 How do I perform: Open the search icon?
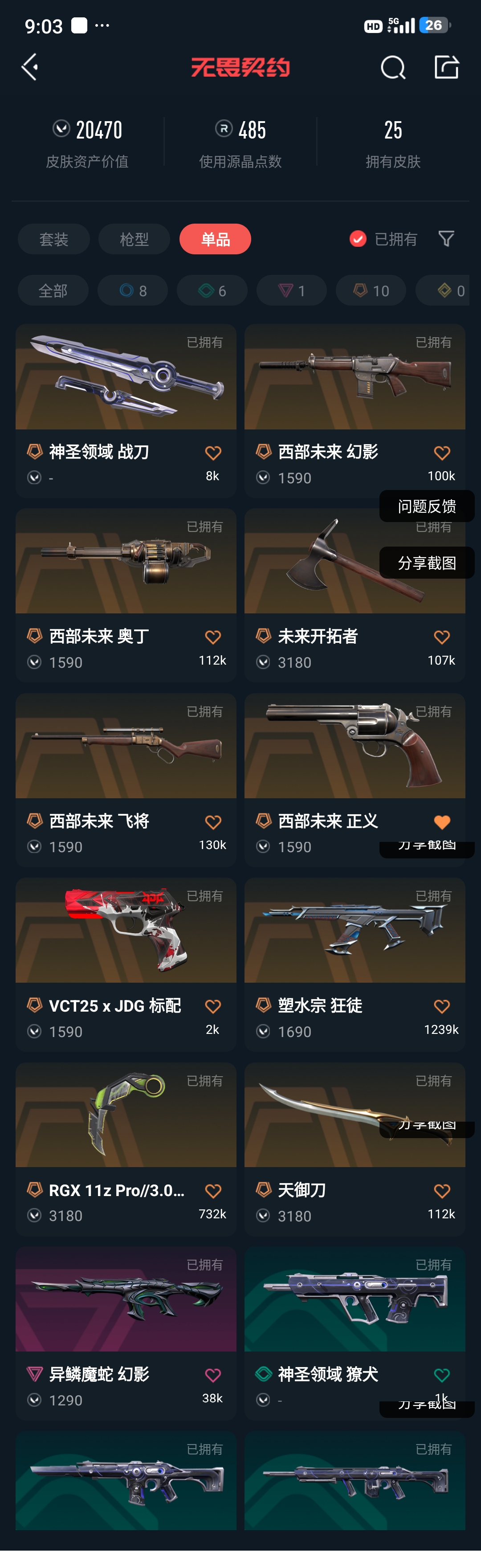click(x=393, y=68)
